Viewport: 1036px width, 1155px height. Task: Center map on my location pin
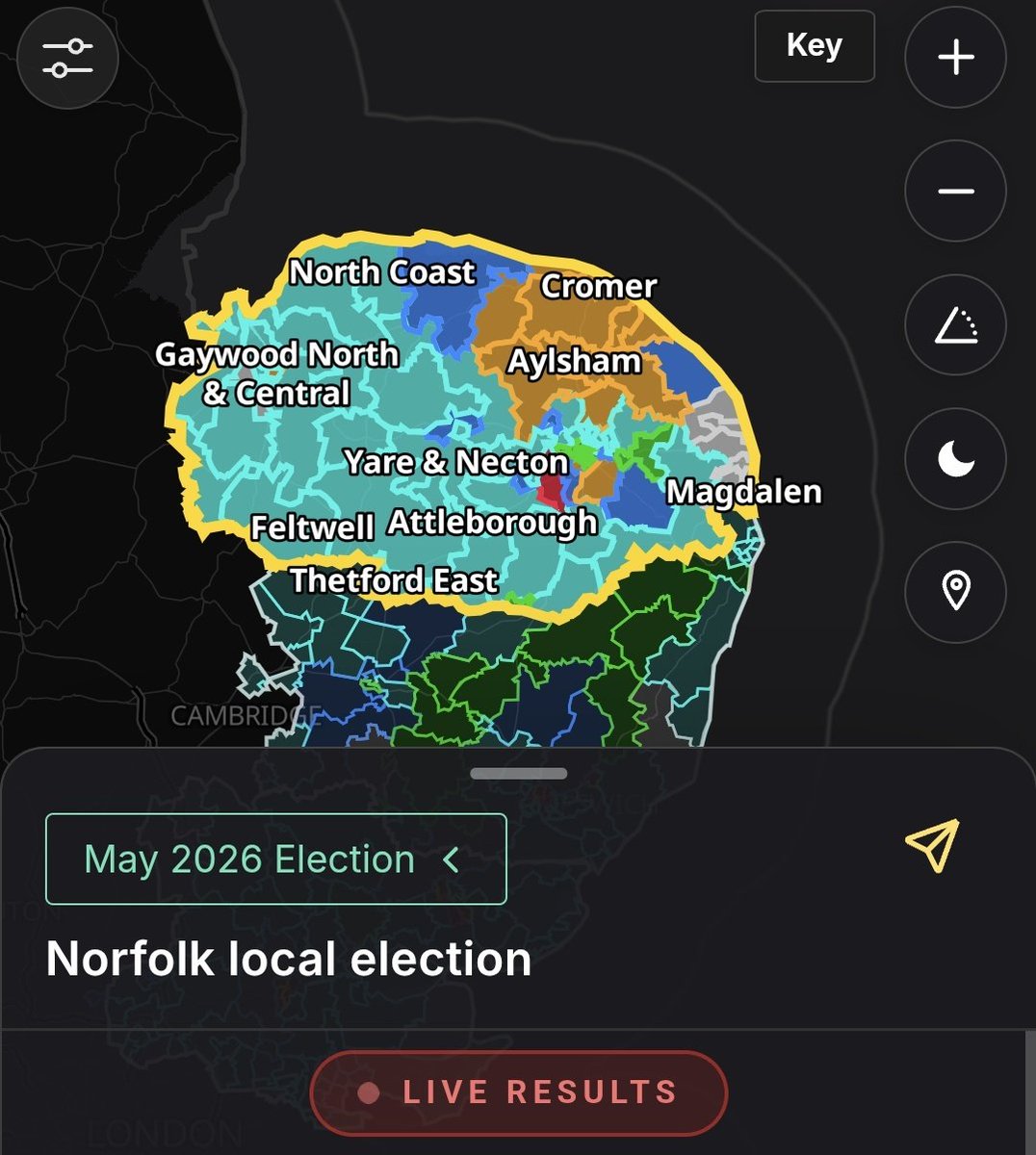955,592
